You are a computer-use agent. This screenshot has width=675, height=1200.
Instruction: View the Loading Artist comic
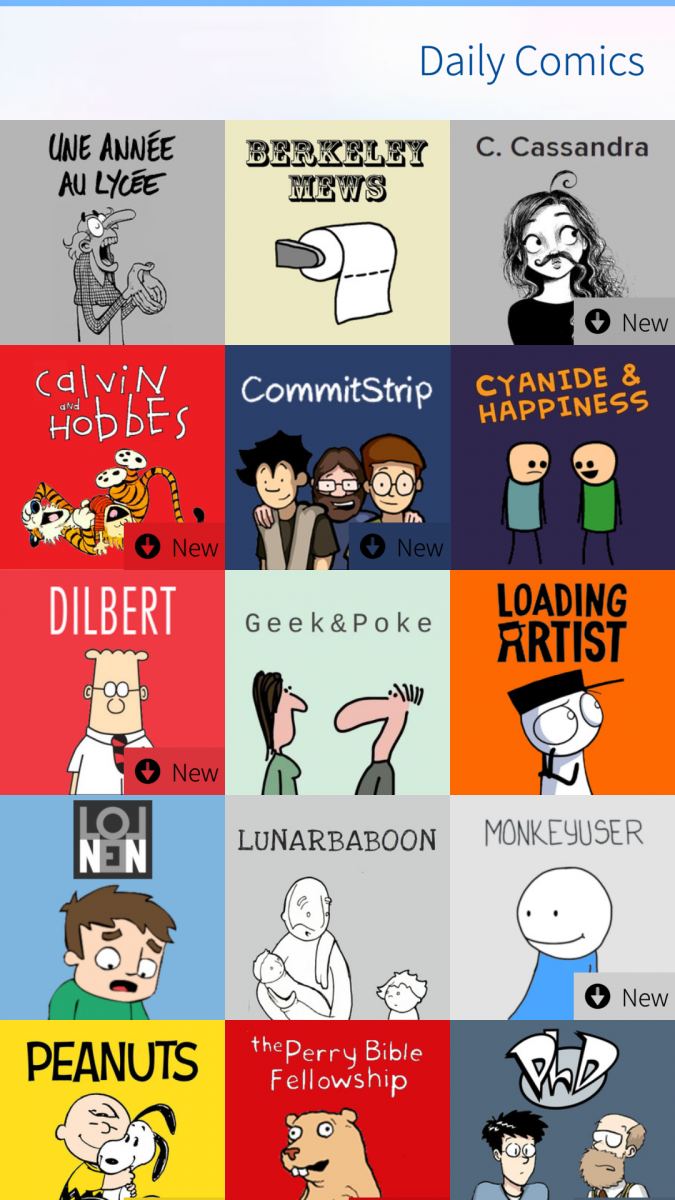(562, 682)
